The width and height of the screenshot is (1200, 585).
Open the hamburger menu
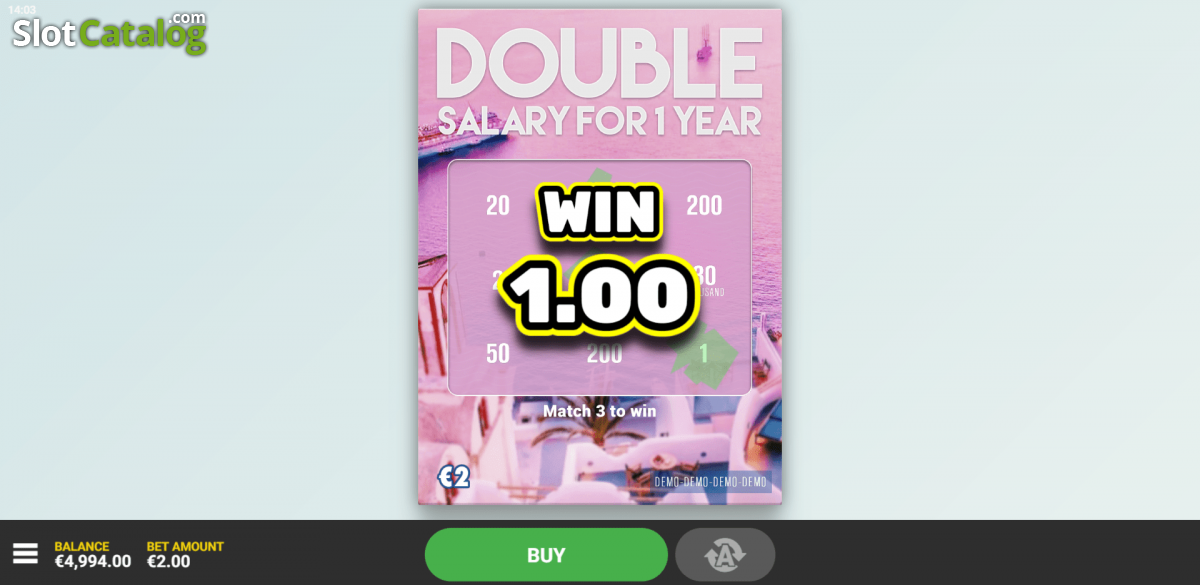click(x=25, y=553)
